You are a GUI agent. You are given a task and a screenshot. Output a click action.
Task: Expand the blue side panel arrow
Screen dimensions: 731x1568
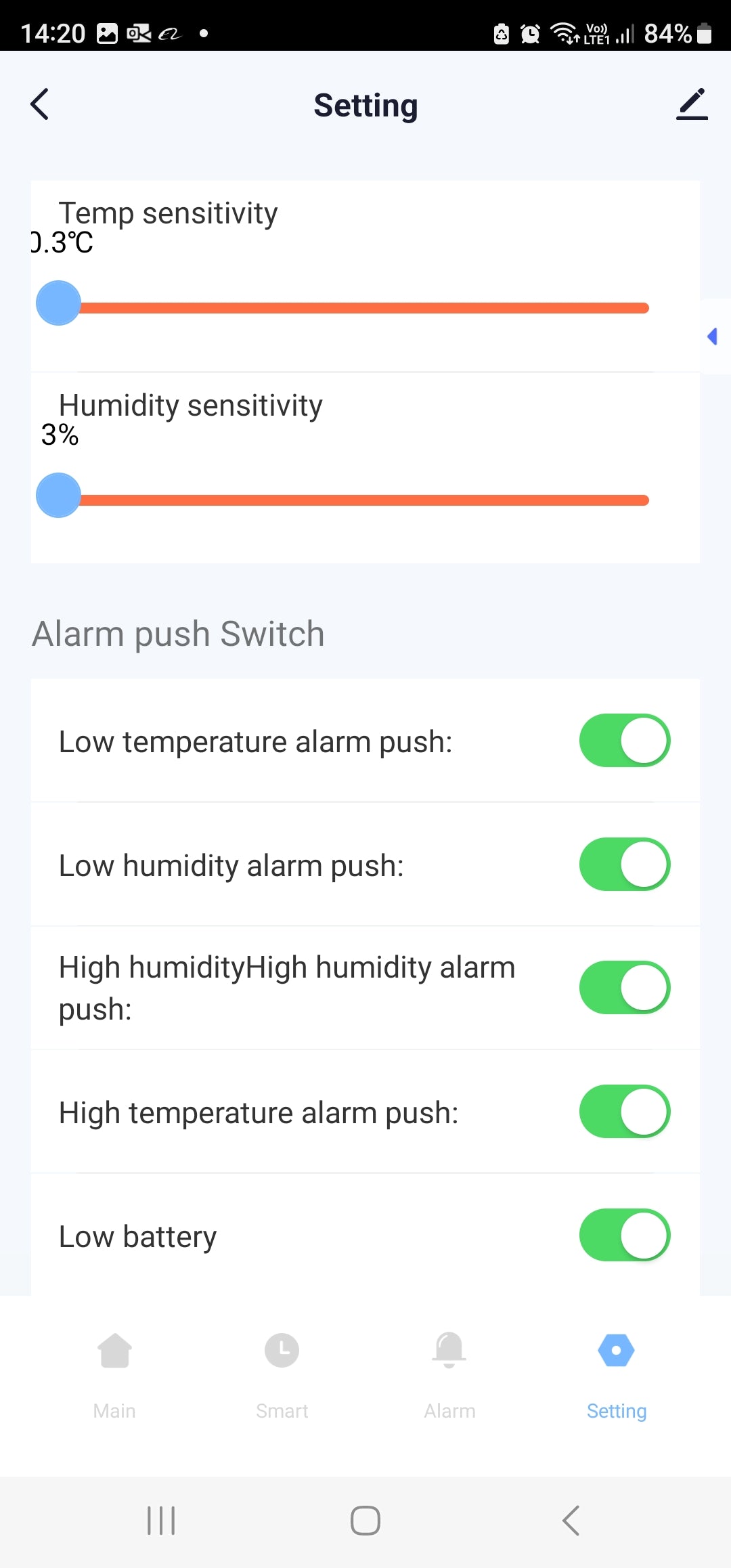713,336
